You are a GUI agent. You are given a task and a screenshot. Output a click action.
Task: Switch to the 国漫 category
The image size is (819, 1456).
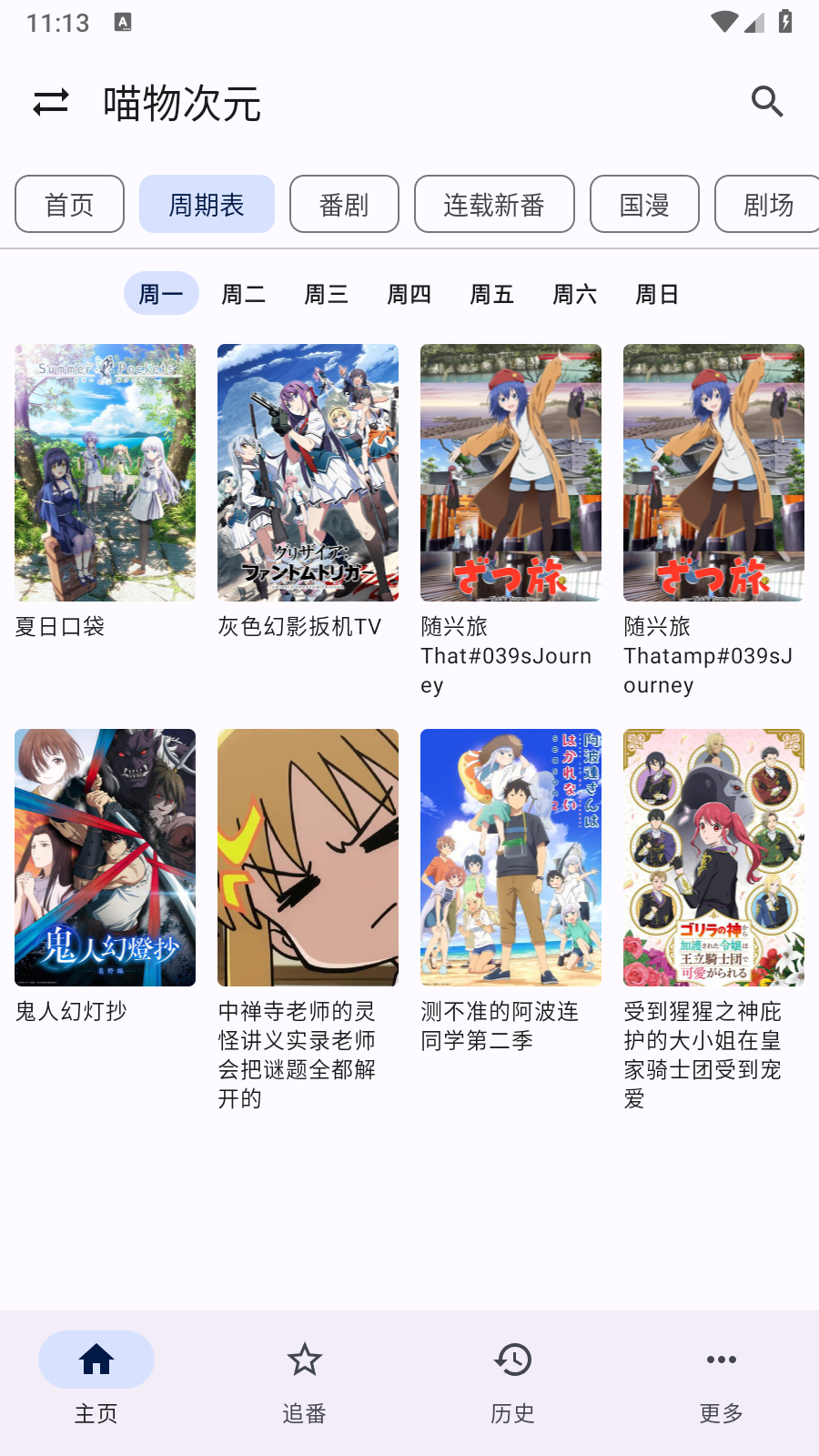pos(644,204)
